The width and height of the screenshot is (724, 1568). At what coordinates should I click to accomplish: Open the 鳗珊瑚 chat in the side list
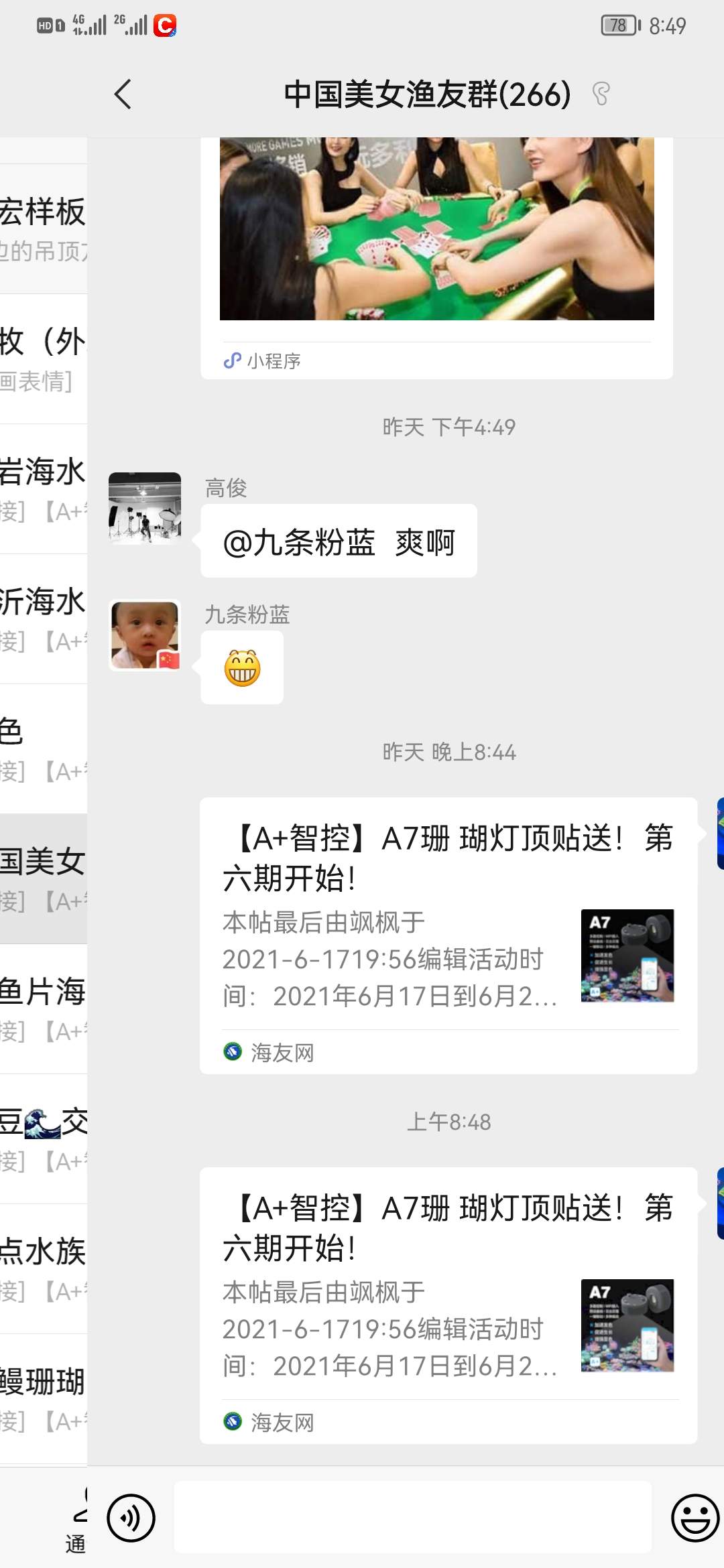point(44,1399)
